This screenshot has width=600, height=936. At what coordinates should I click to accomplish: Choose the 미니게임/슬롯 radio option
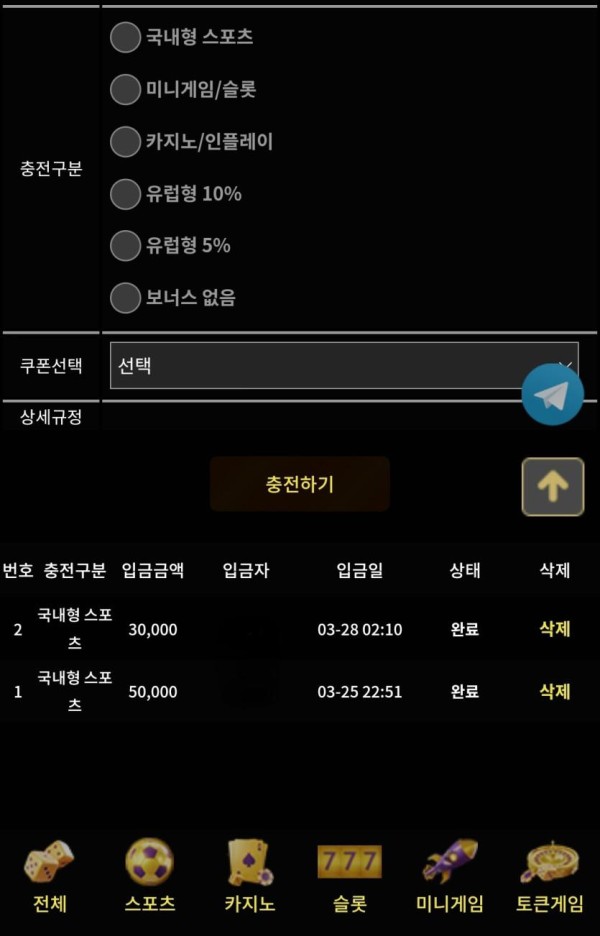click(x=125, y=90)
